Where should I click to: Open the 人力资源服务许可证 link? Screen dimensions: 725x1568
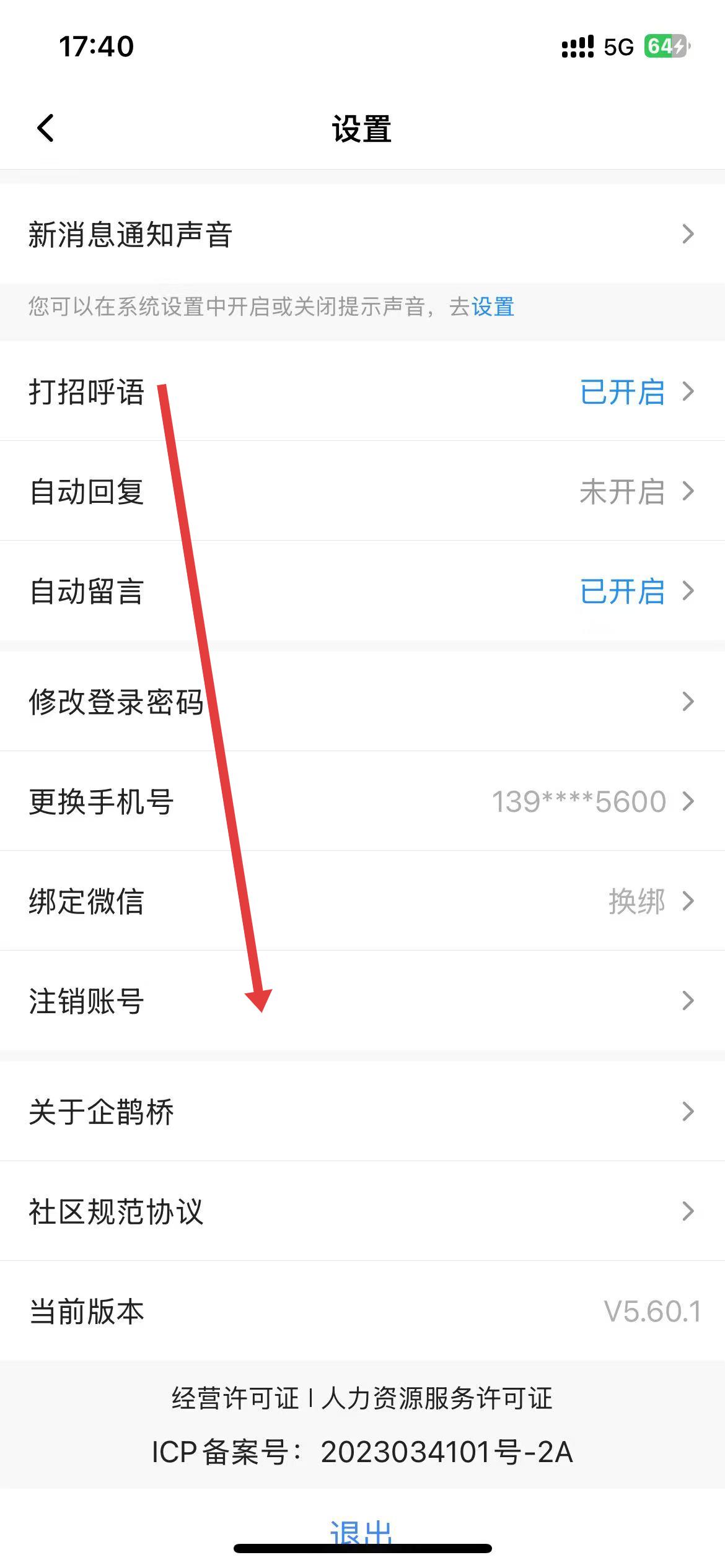[437, 1398]
